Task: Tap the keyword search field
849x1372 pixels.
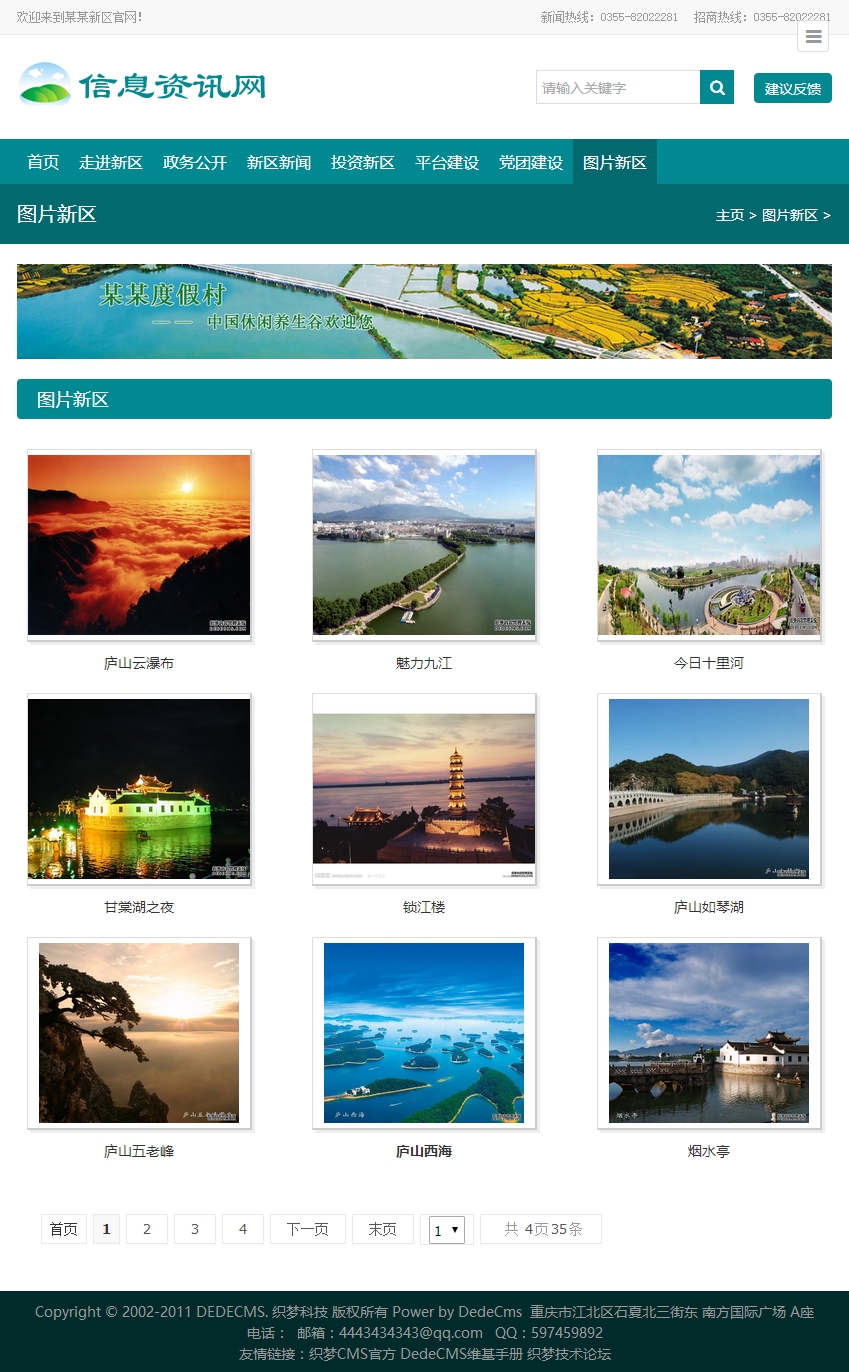Action: coord(618,88)
